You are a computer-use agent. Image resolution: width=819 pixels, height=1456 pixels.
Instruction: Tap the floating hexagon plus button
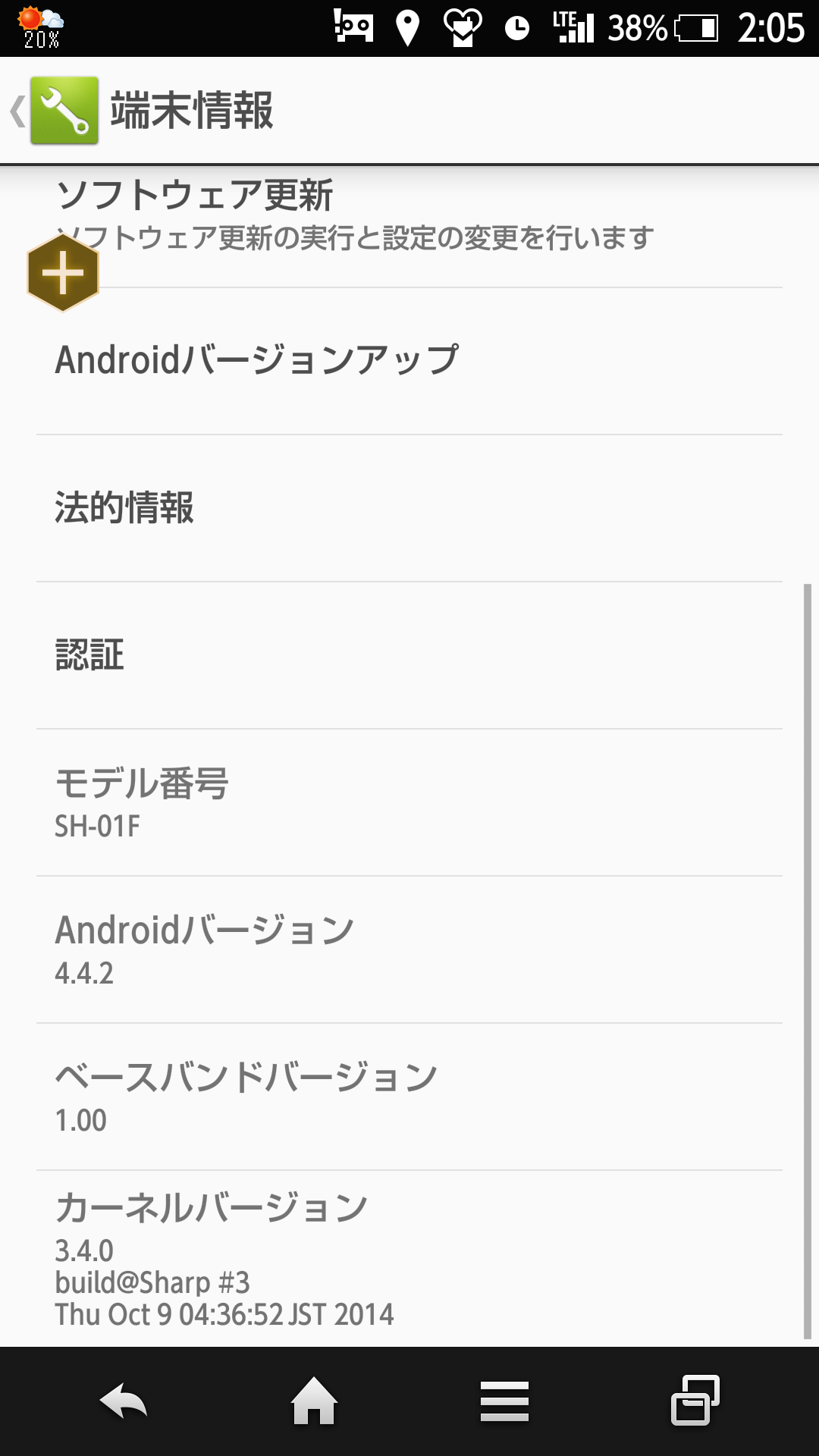click(63, 273)
